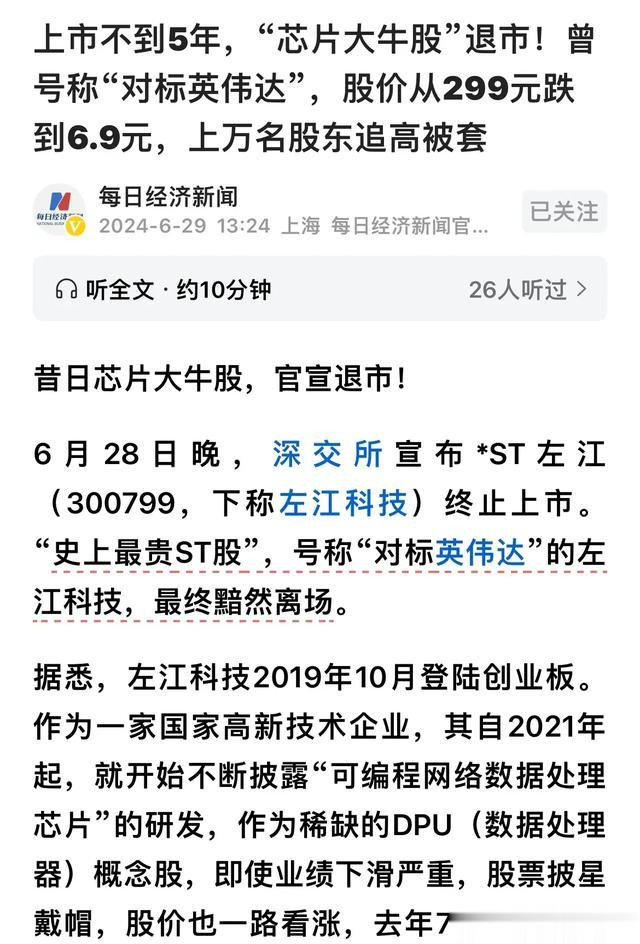The height and width of the screenshot is (944, 640).
Task: Tap the 已关注 follow button
Action: [x=564, y=211]
